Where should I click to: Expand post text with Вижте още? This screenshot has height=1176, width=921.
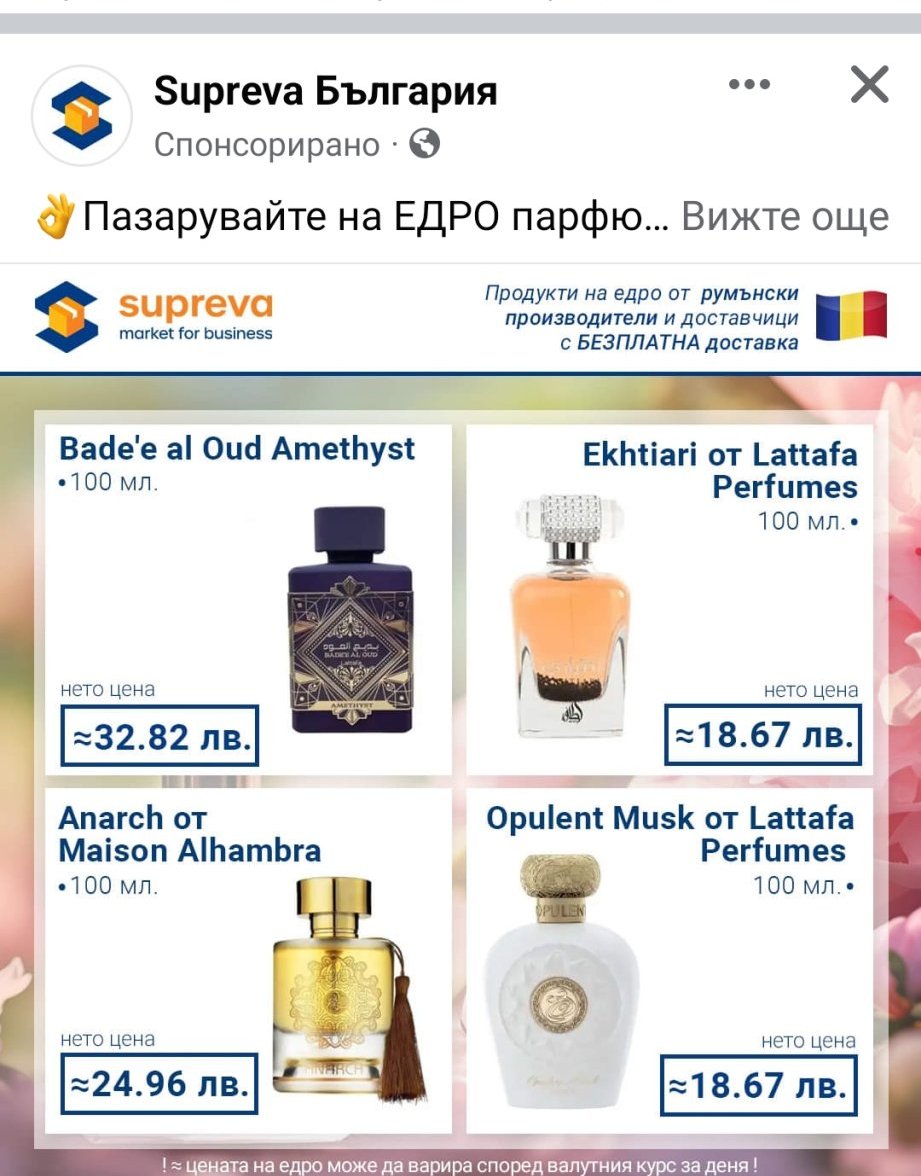[x=784, y=216]
